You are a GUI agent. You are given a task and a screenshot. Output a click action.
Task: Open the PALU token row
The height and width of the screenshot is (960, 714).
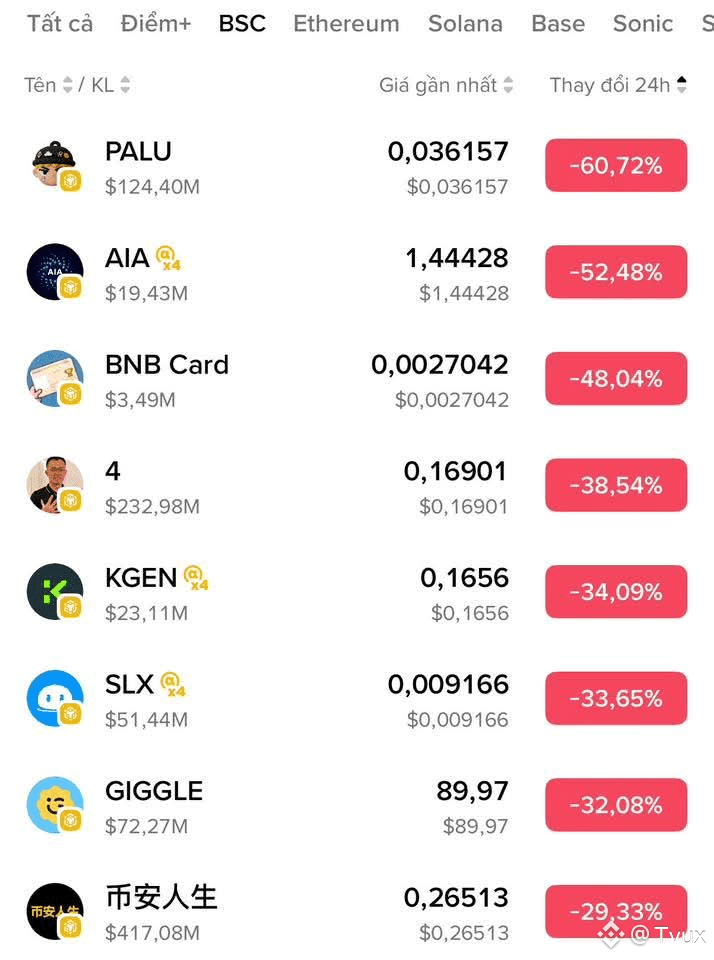[138, 152]
